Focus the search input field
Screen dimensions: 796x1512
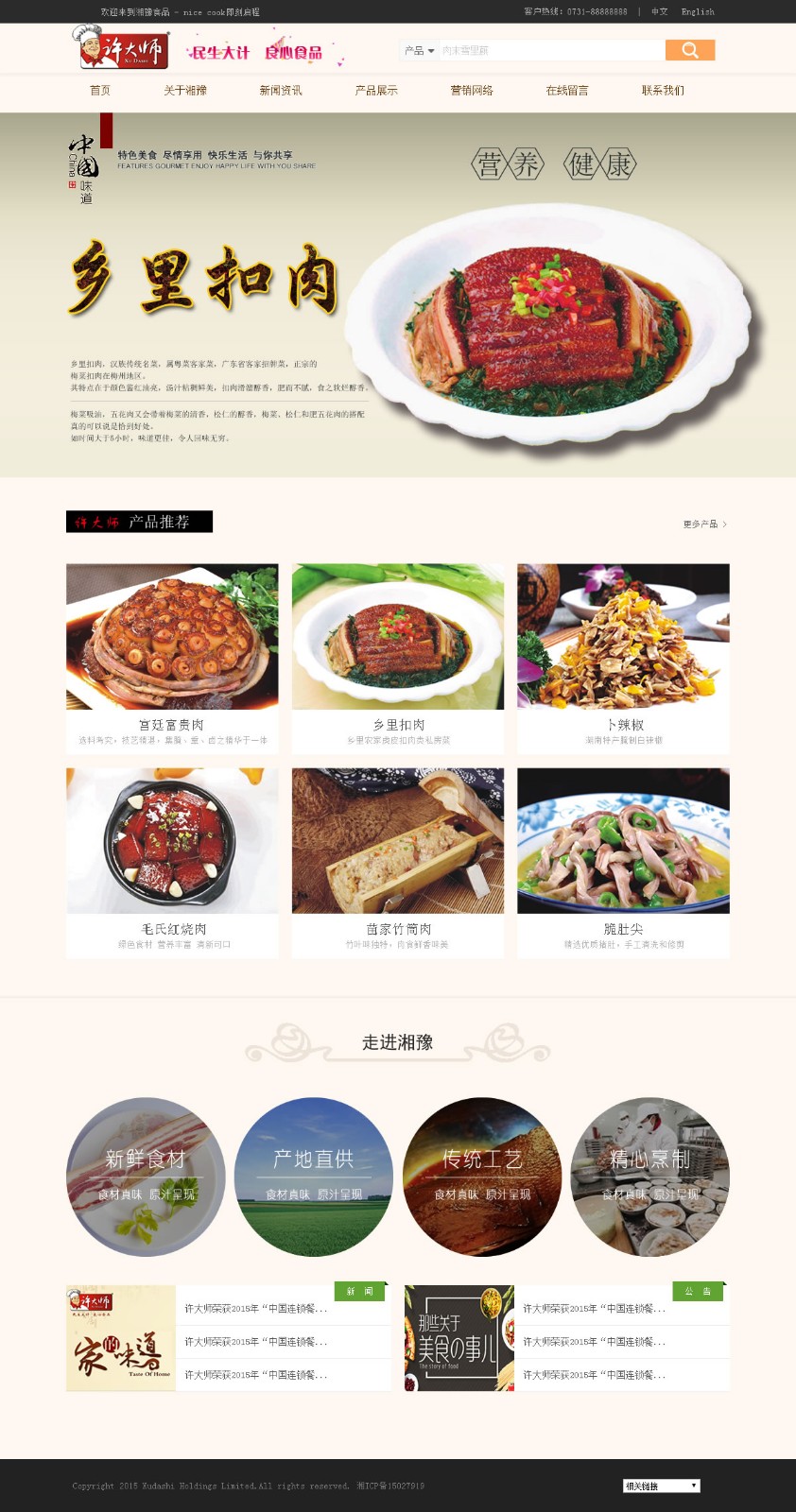point(551,50)
